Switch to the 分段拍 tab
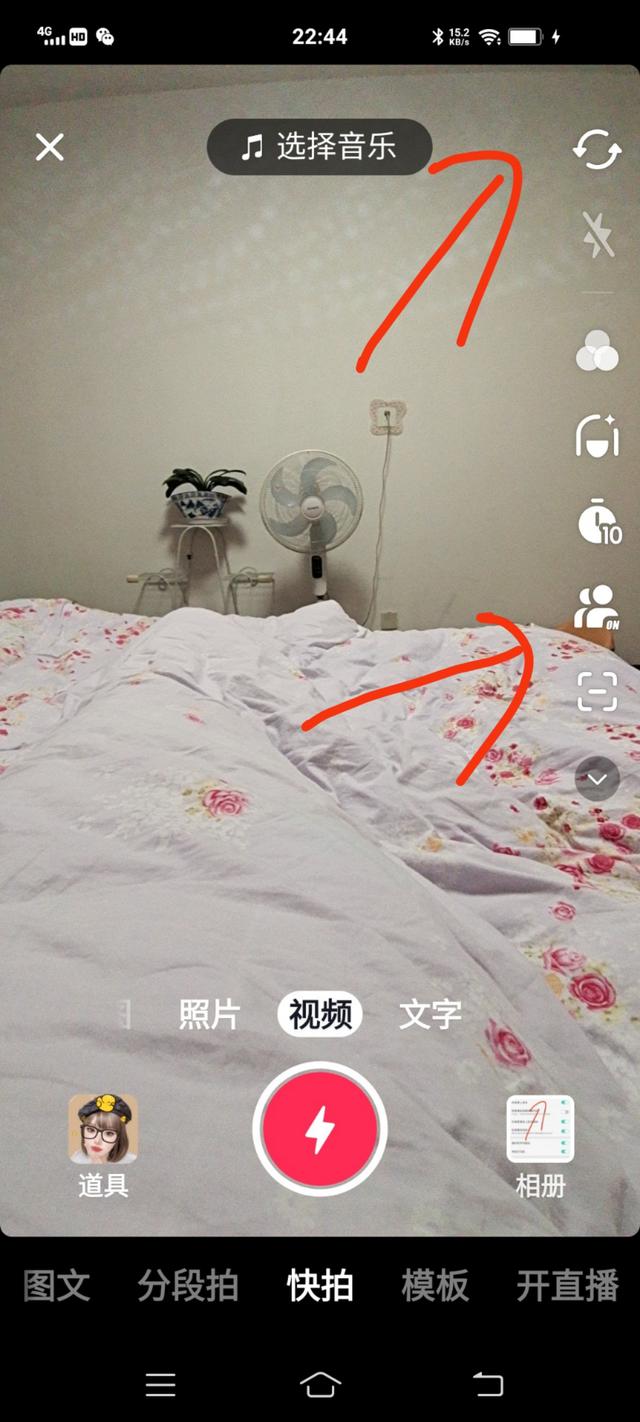 (188, 1285)
